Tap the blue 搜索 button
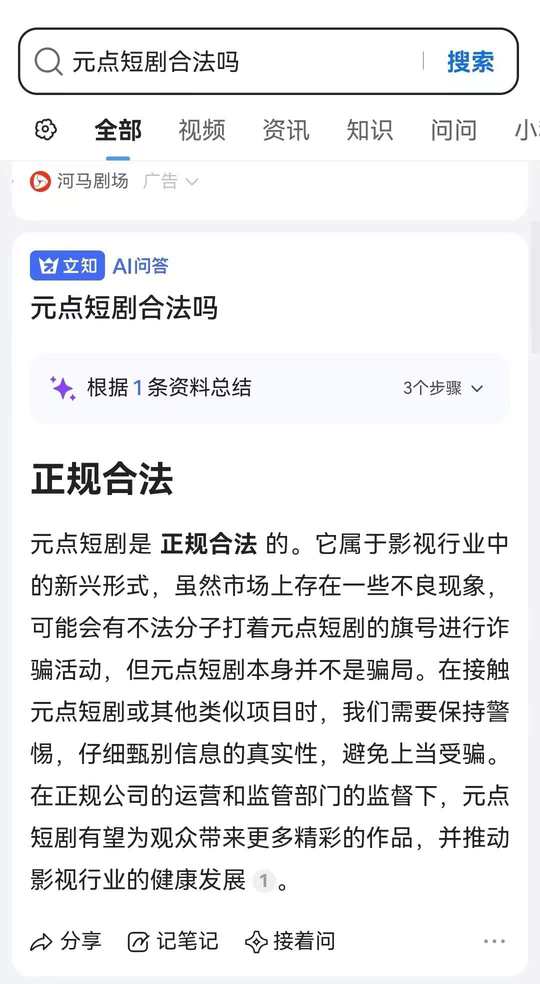540x984 pixels. [x=470, y=62]
